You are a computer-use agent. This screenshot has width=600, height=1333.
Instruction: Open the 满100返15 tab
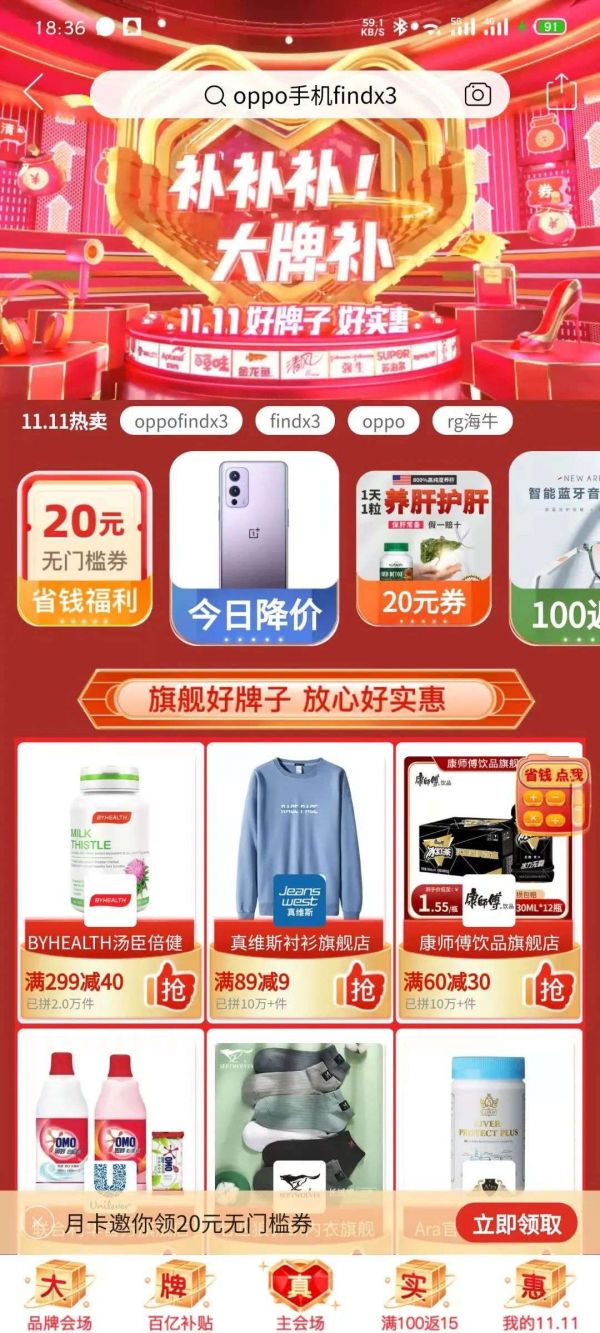[419, 1295]
